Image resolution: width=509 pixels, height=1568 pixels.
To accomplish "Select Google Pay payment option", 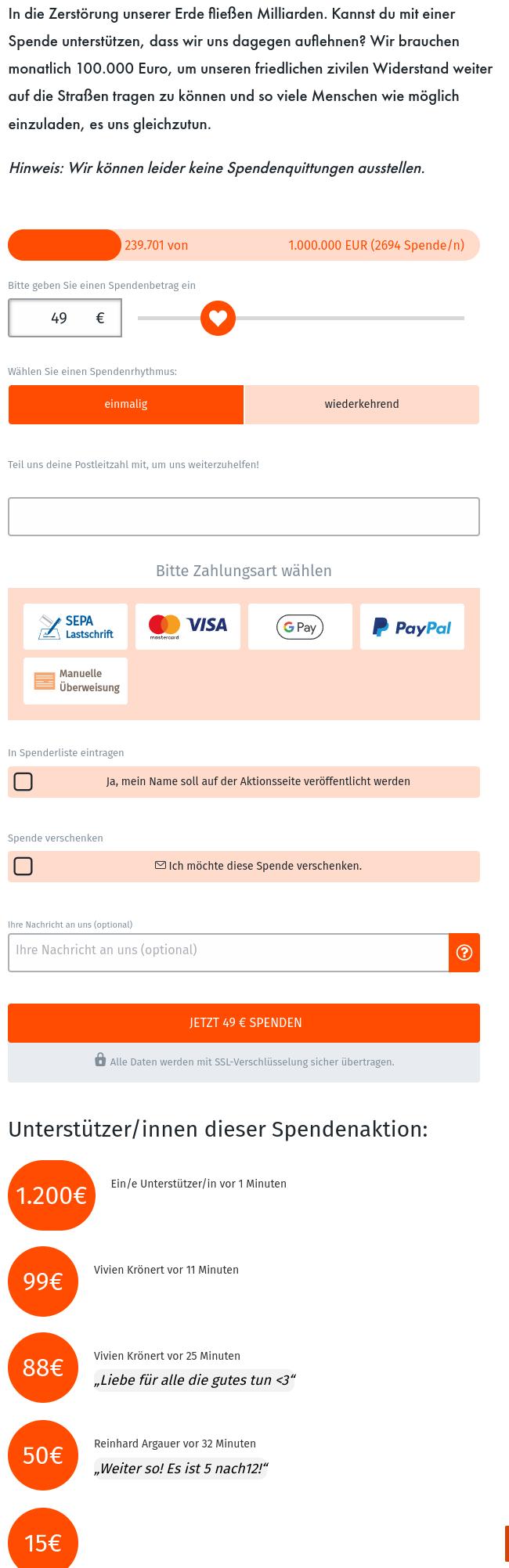I will [x=300, y=627].
